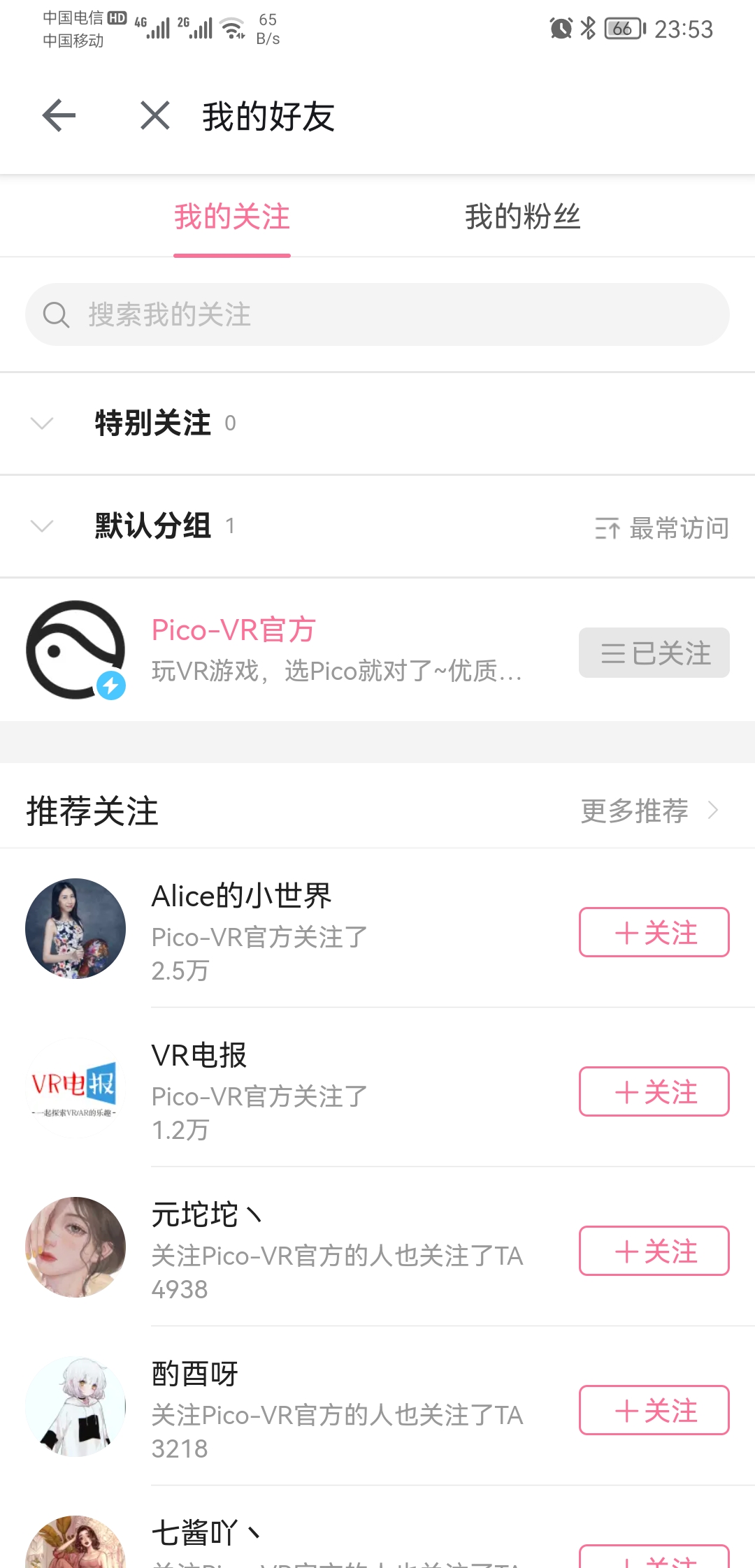Follow 酌酉呀
Viewport: 755px width, 1568px height.
(654, 1410)
